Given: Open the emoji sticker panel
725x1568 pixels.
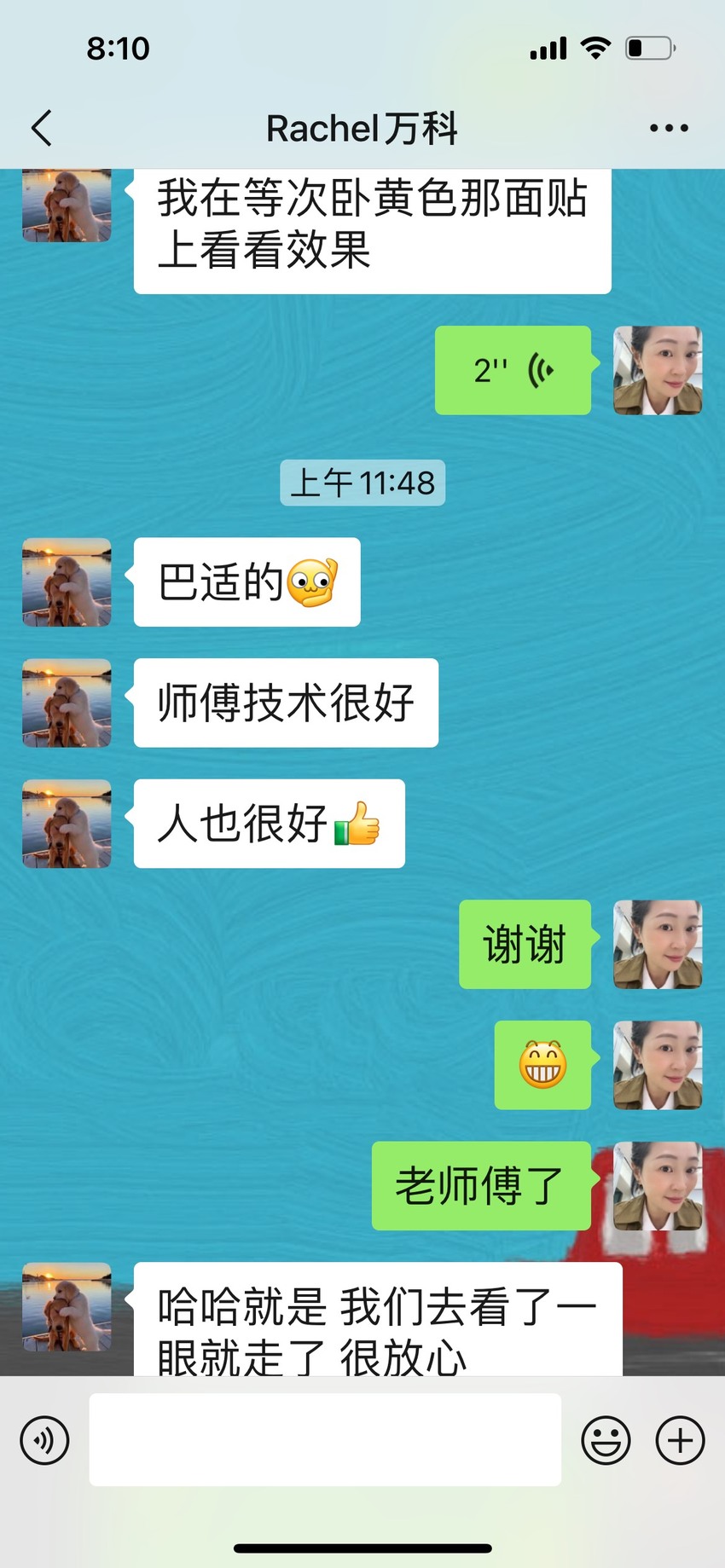Looking at the screenshot, I should click(x=606, y=1440).
